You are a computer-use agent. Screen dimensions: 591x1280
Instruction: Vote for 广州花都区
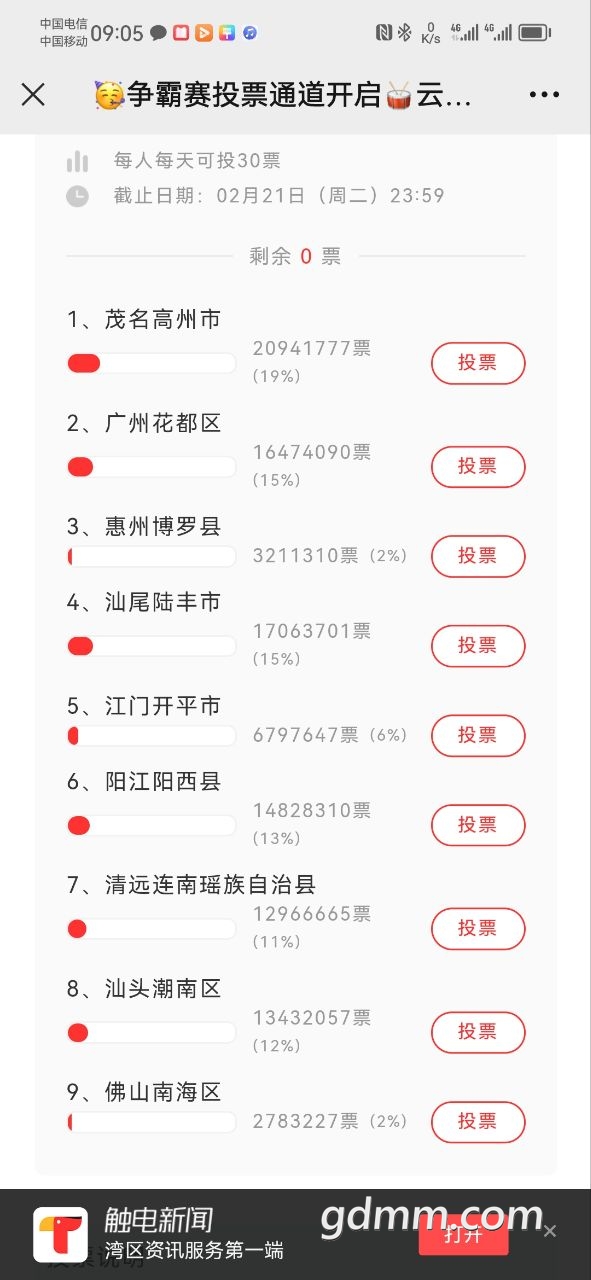(478, 467)
